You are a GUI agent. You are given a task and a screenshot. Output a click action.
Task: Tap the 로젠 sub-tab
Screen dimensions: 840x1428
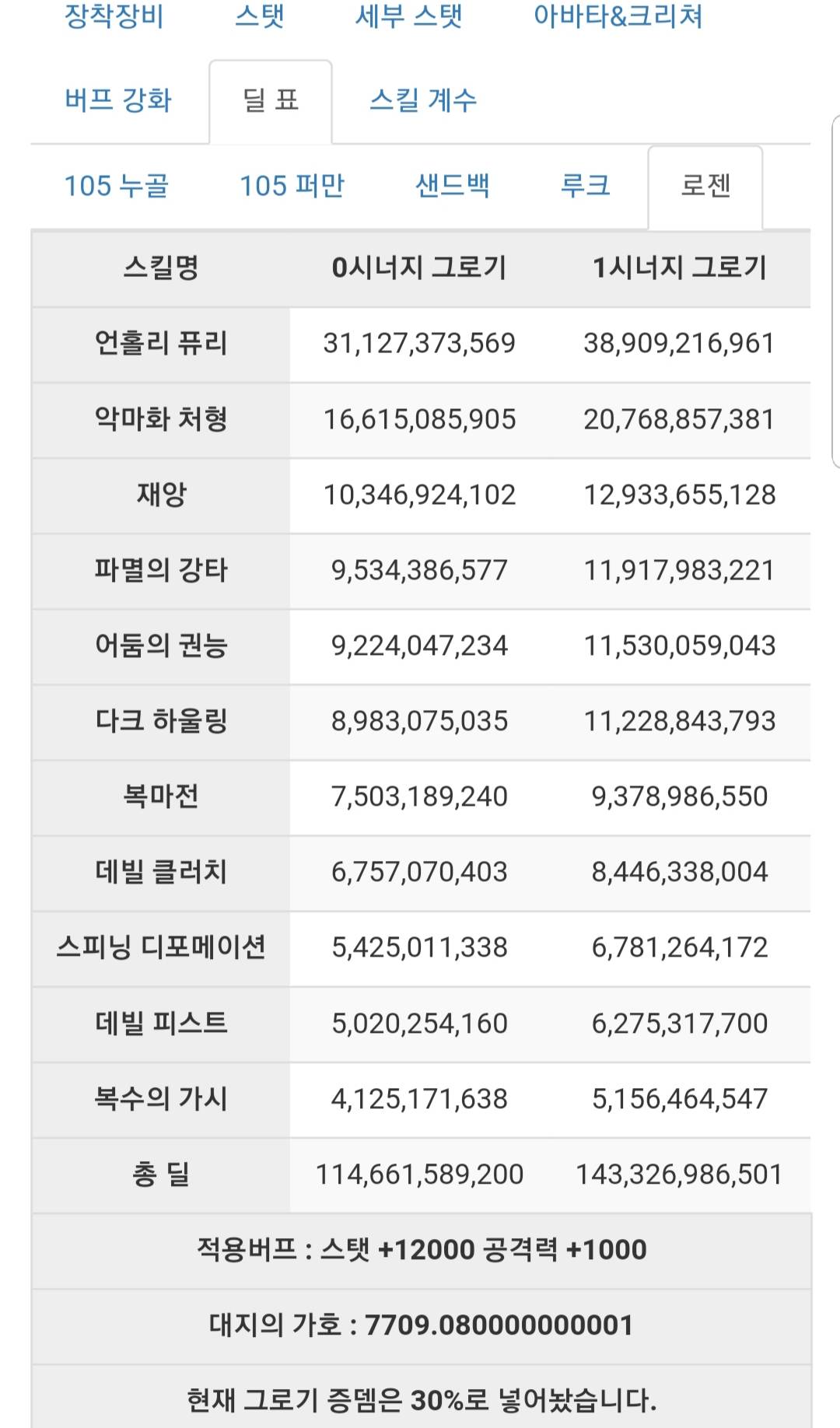point(705,186)
